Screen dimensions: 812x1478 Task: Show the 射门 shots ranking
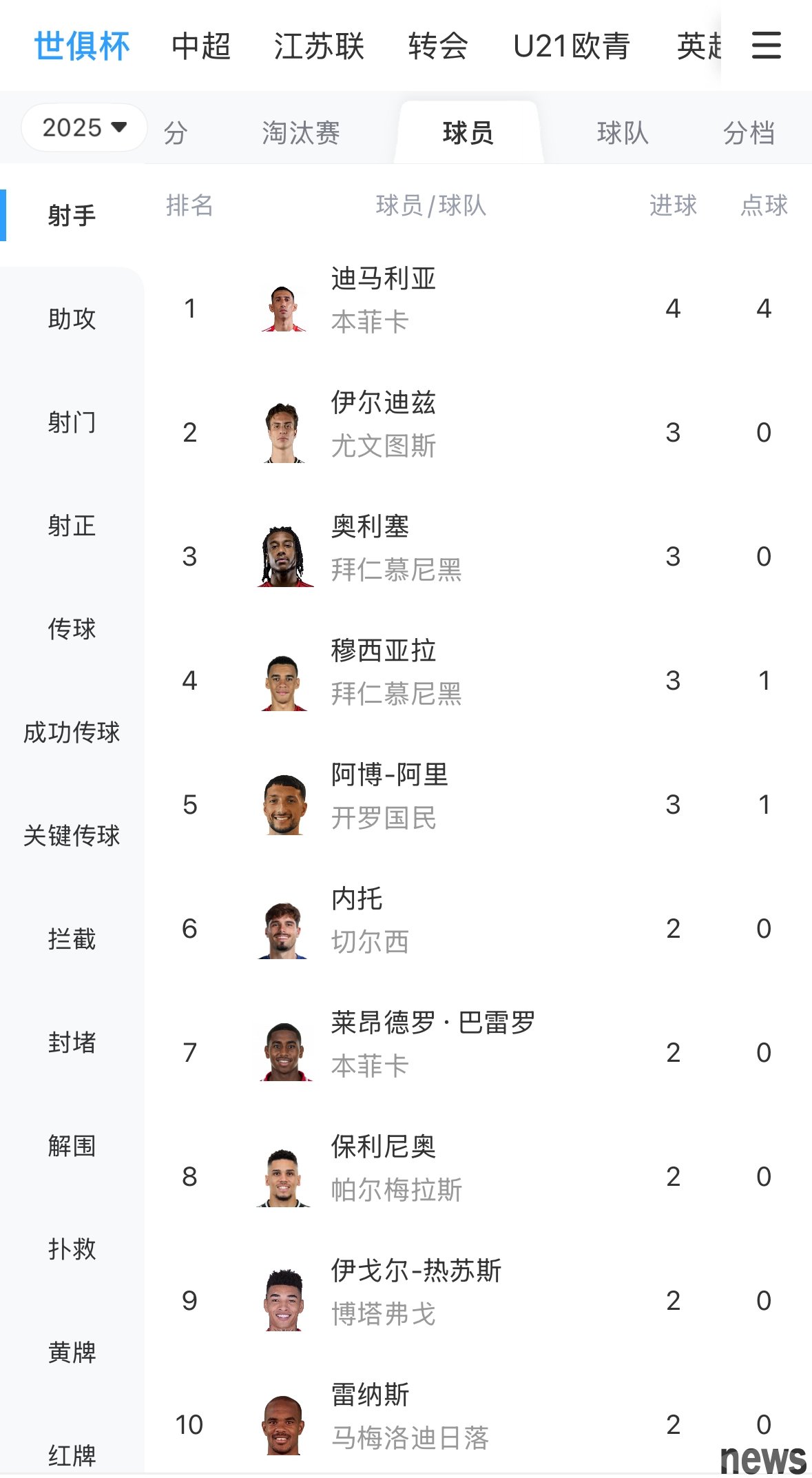point(72,422)
